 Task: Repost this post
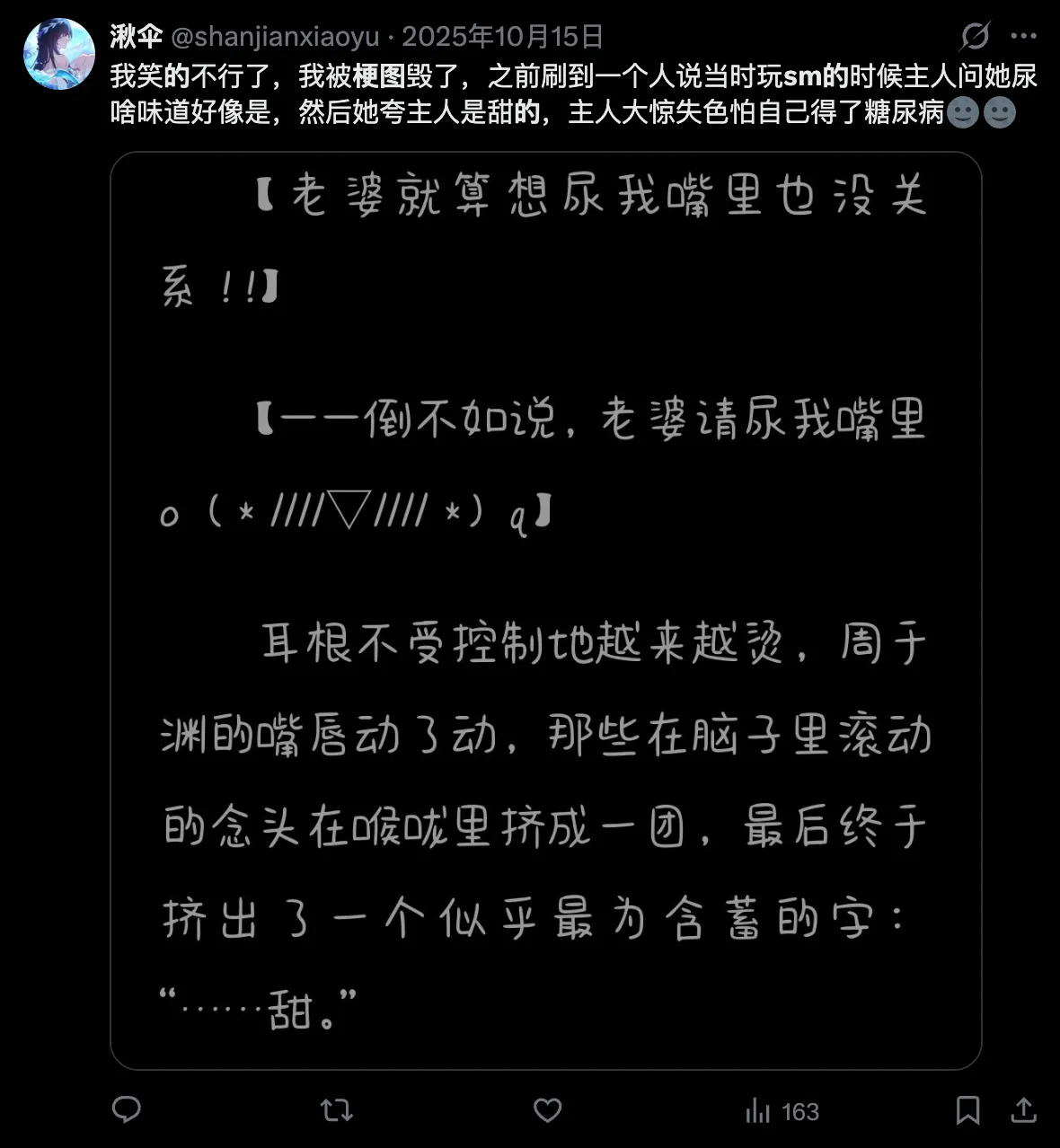[x=337, y=1110]
